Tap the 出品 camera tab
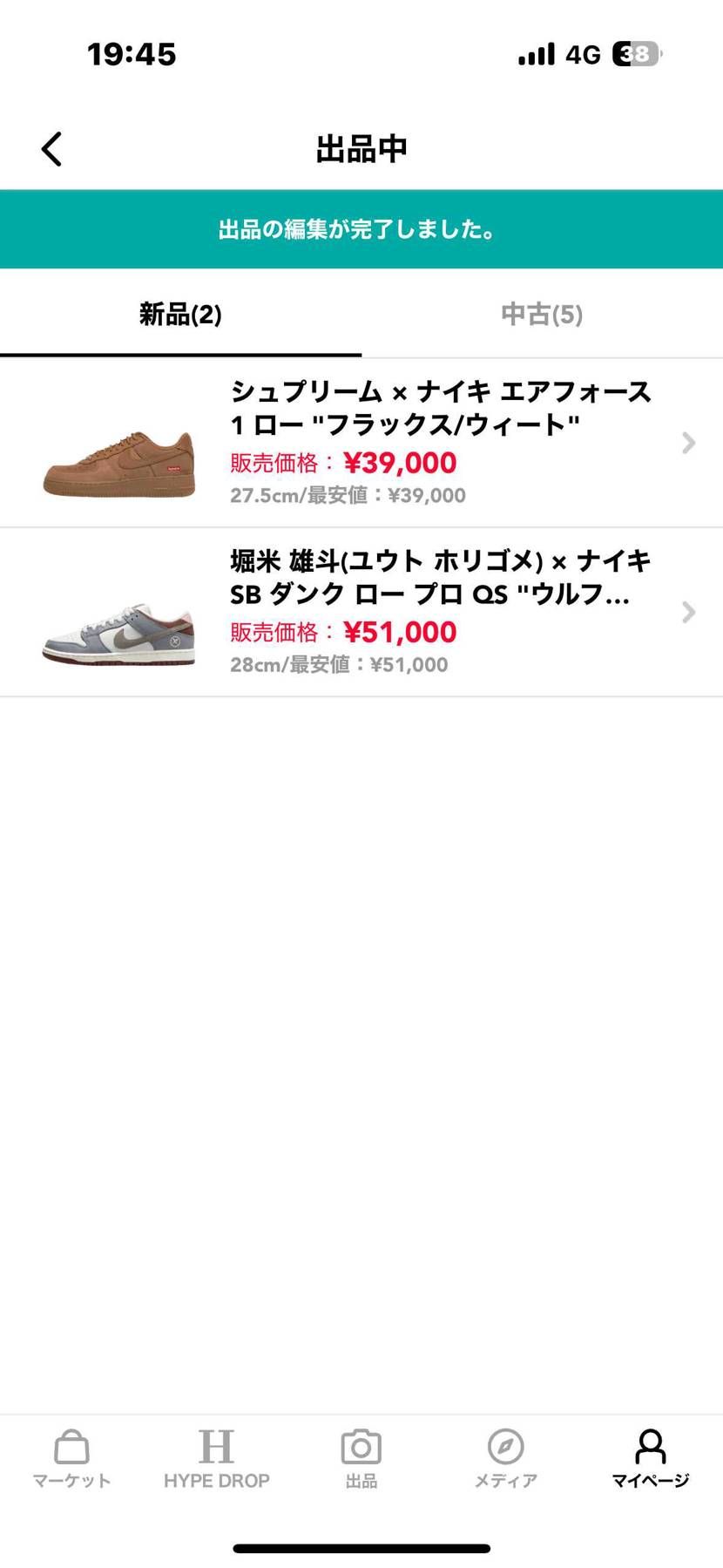Screen dimensions: 723x1568 [361, 1459]
